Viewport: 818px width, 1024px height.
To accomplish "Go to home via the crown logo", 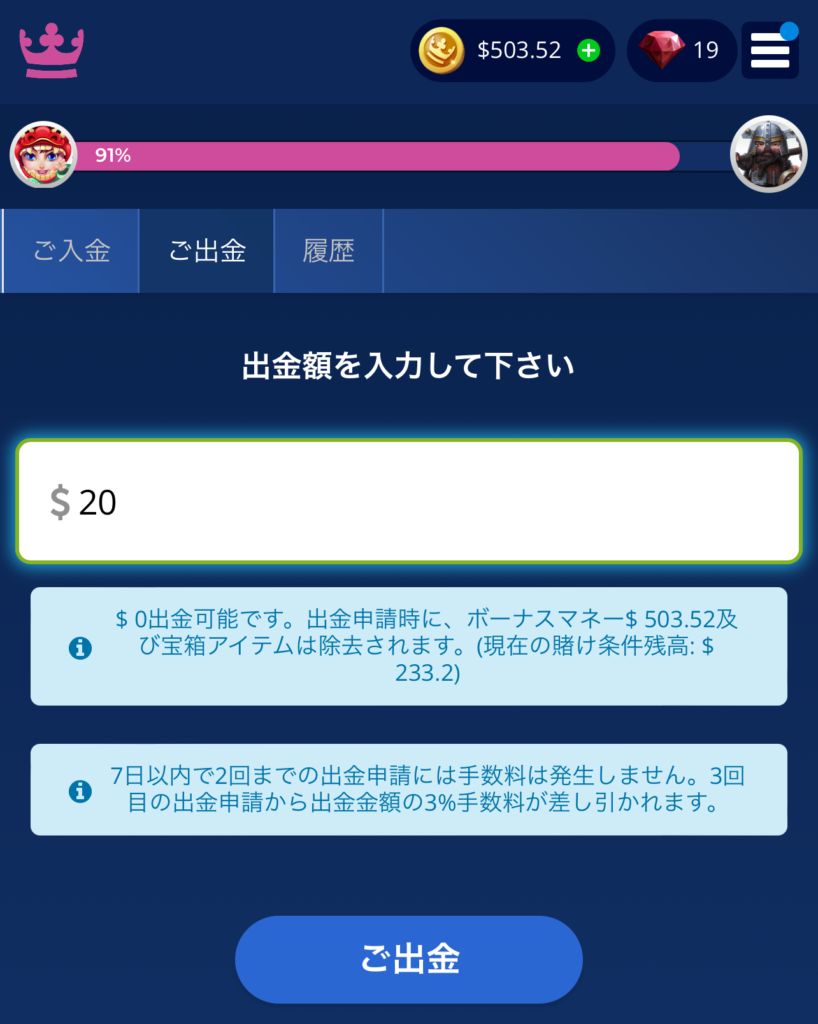I will pos(51,51).
